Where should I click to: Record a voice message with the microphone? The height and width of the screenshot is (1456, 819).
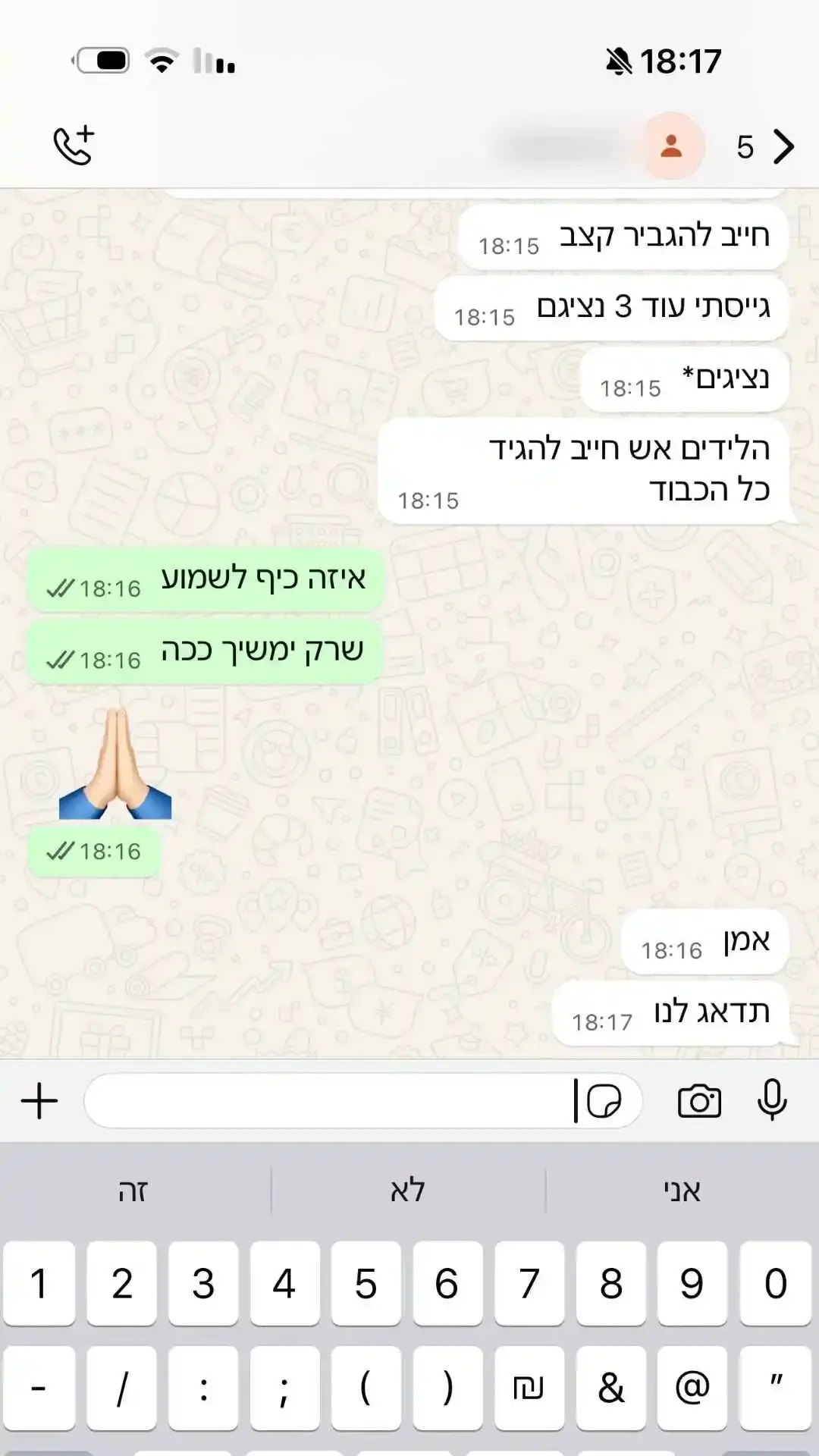772,1100
